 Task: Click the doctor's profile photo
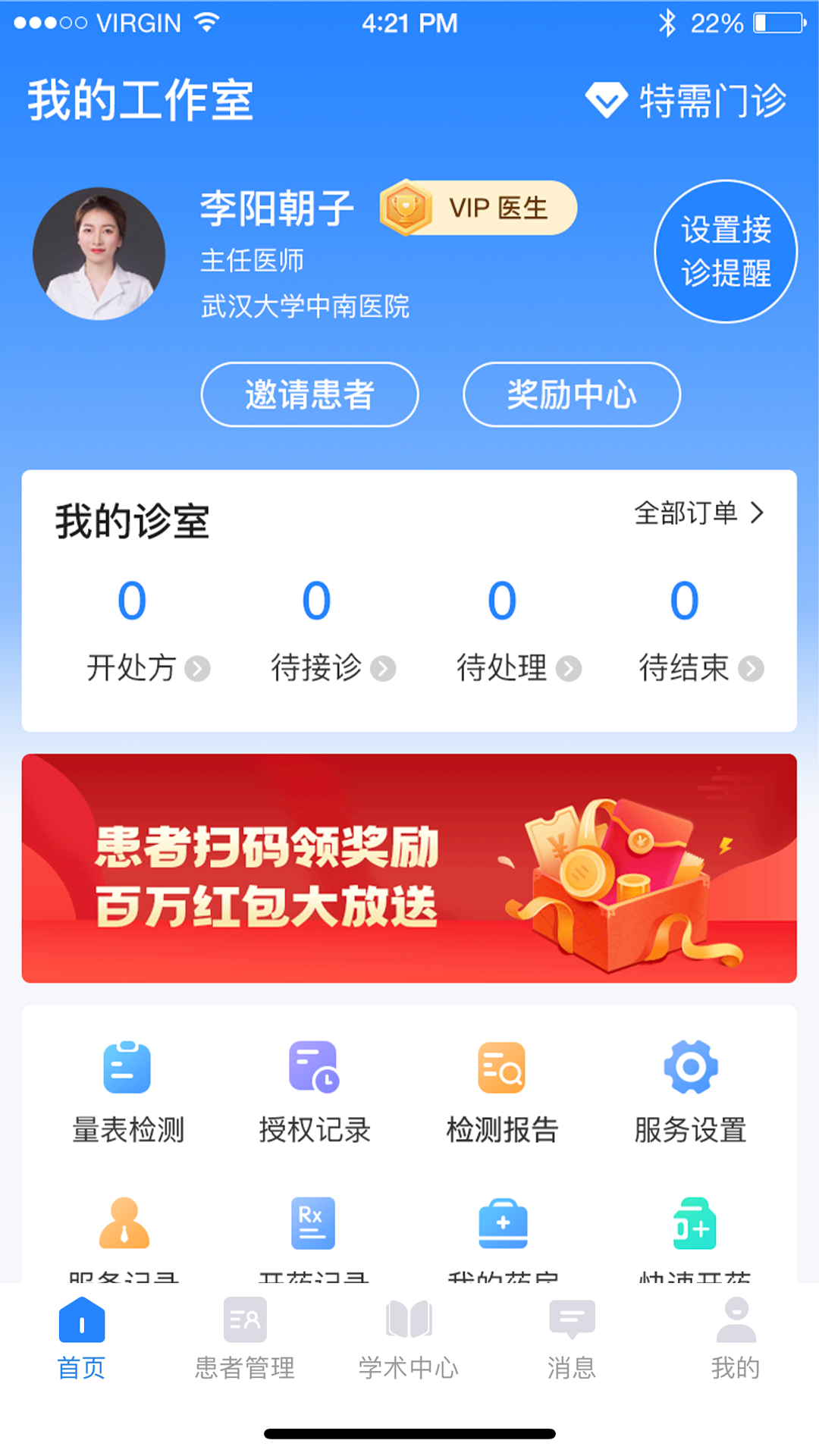pos(99,254)
